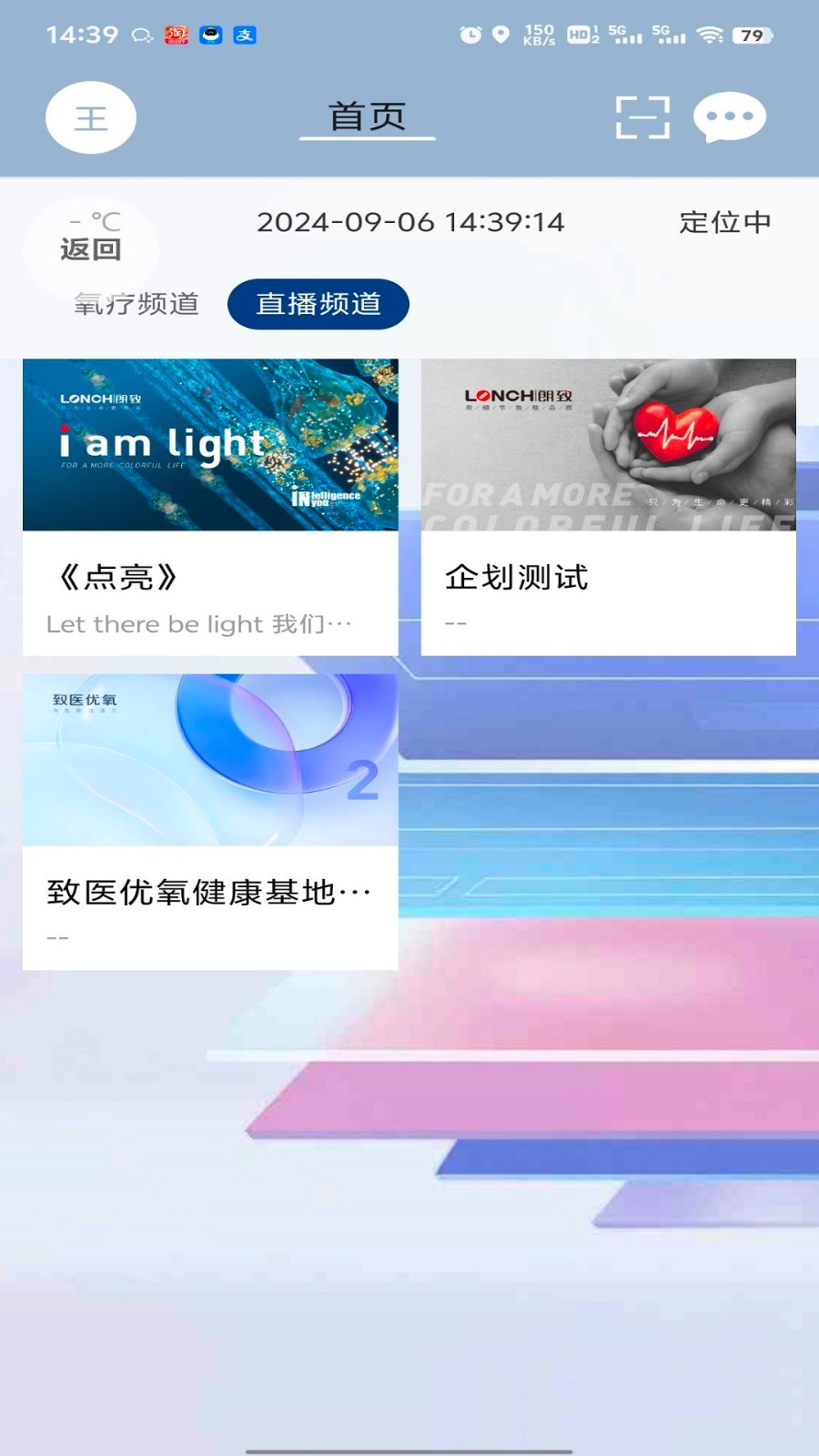Screen dimensions: 819x1456
Task: Open the 企划测试 live card
Action: click(x=608, y=506)
